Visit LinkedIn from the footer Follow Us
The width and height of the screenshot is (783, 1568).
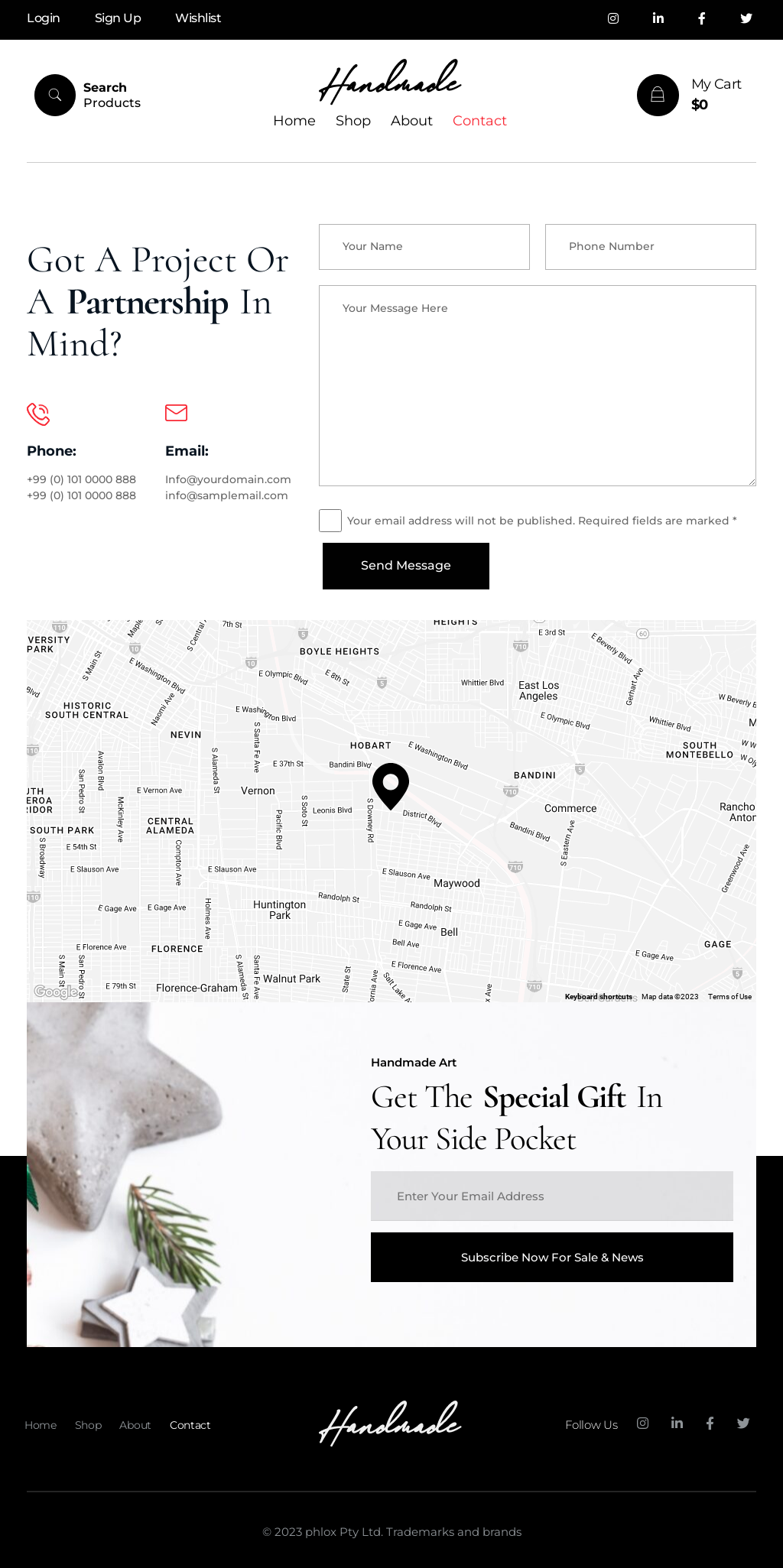point(677,1423)
